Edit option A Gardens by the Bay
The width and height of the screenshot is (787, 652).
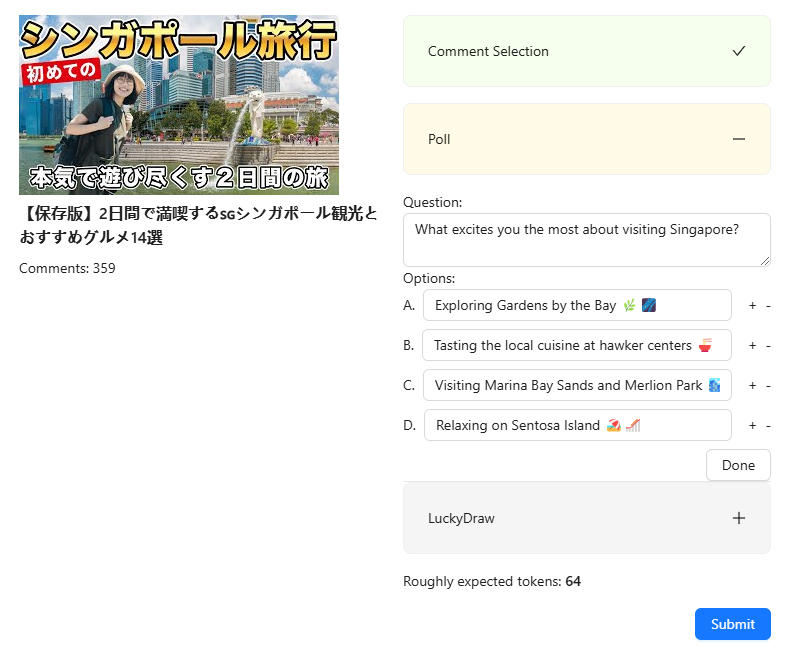pos(577,306)
